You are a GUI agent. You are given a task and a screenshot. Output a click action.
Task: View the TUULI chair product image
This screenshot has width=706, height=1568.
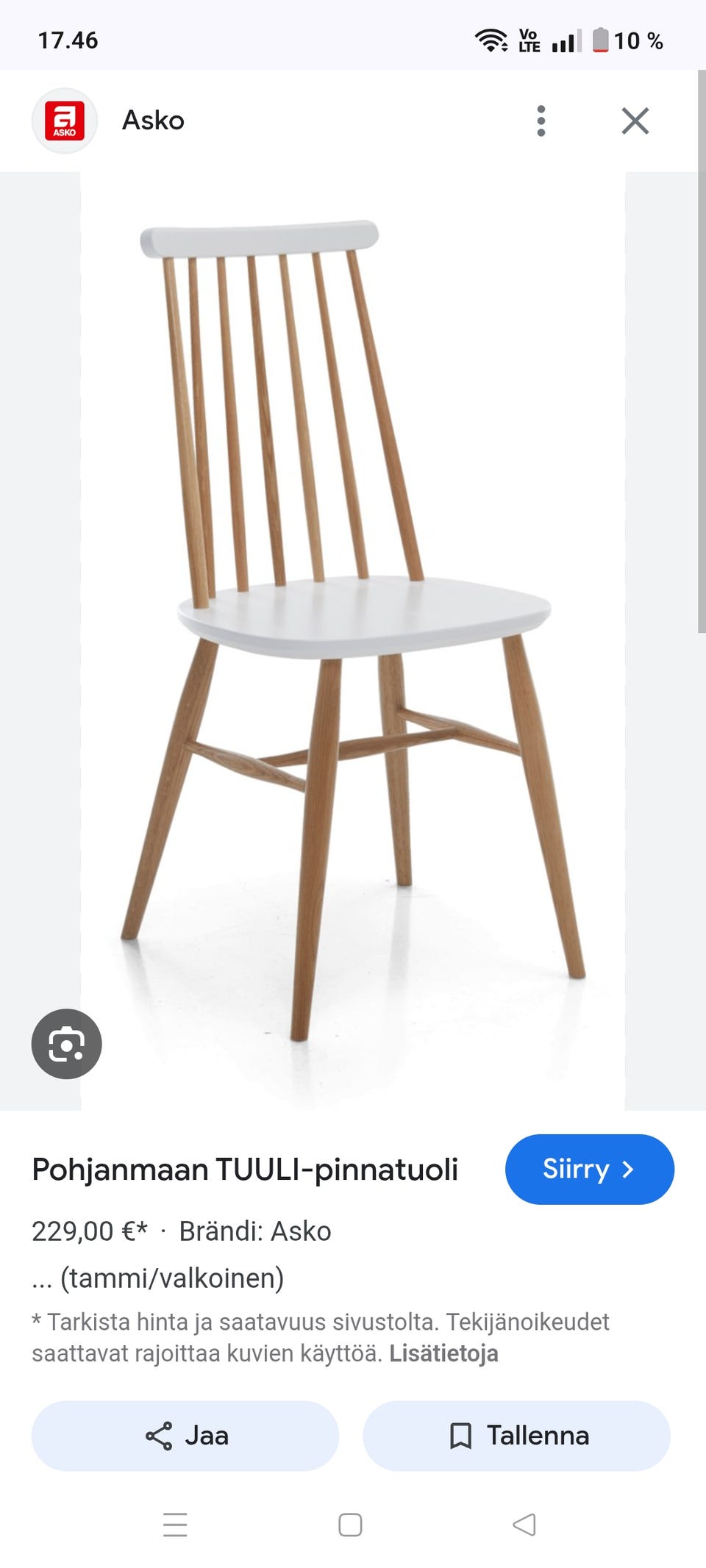[353, 632]
